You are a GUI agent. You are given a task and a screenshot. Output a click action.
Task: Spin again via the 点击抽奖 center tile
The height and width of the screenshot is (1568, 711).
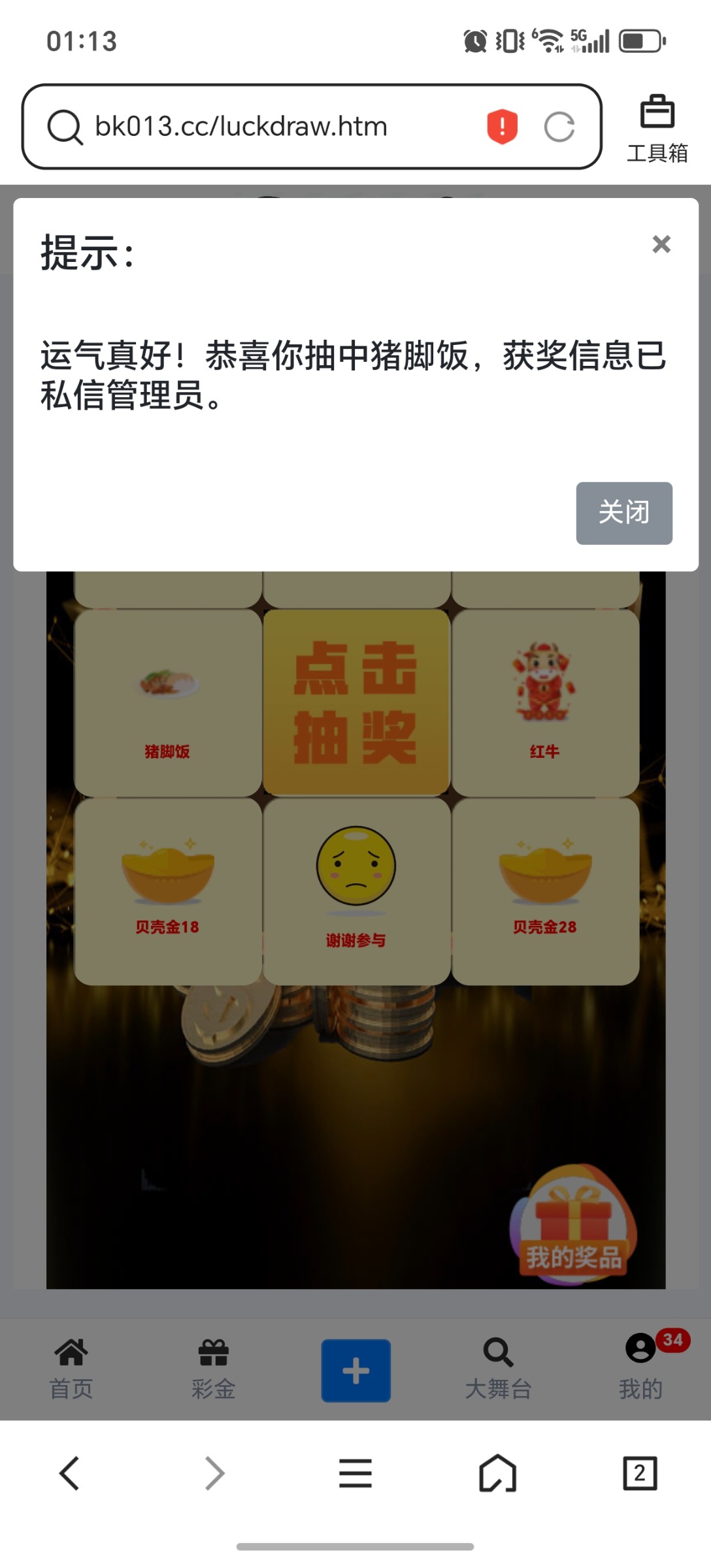point(357,699)
